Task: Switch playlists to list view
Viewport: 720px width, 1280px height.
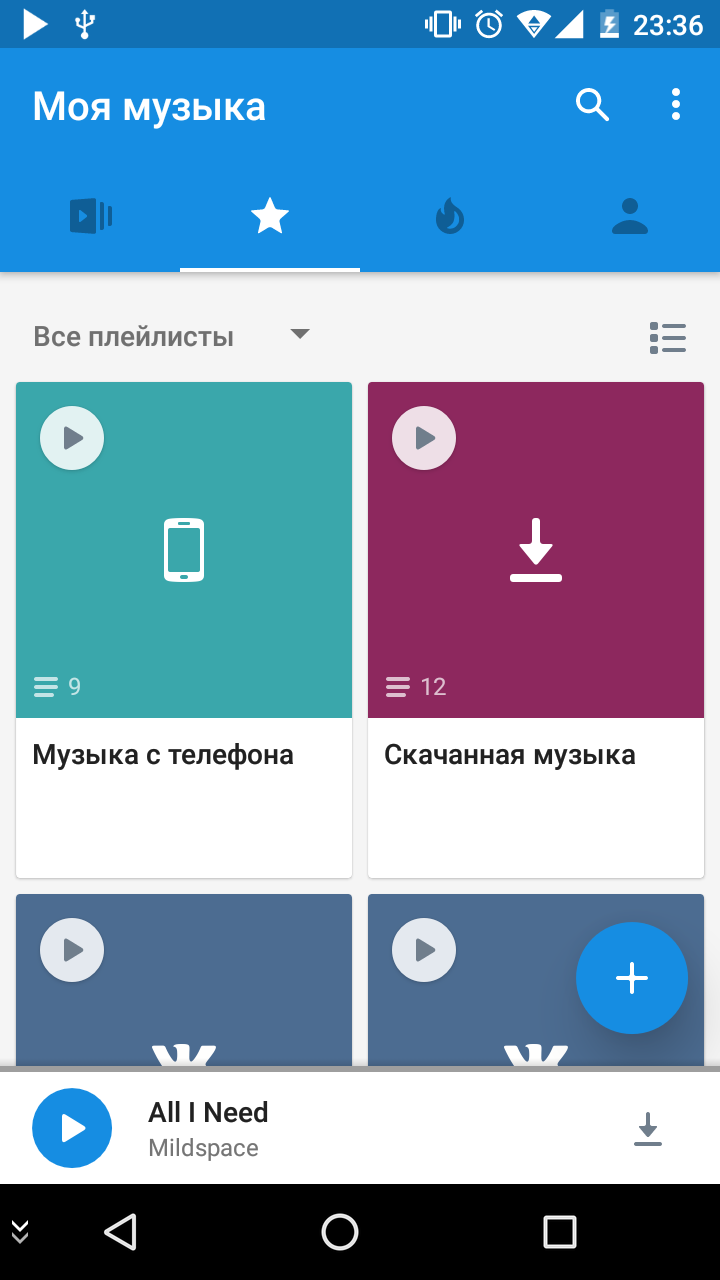Action: pos(667,337)
